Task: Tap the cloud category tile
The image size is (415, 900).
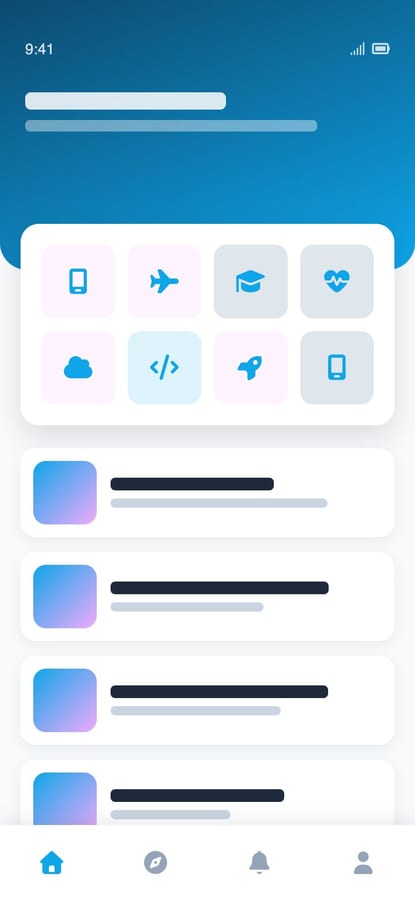Action: coord(78,367)
